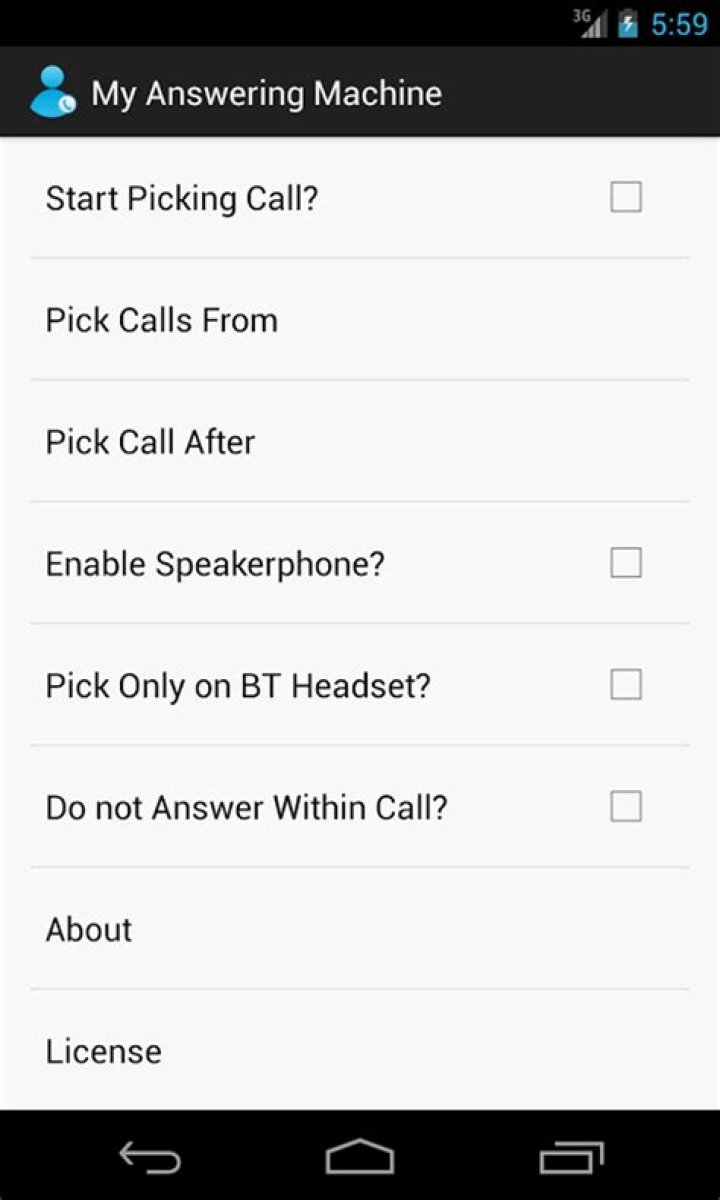Image resolution: width=720 pixels, height=1200 pixels.
Task: Tap the app bar title area
Action: pos(266,92)
